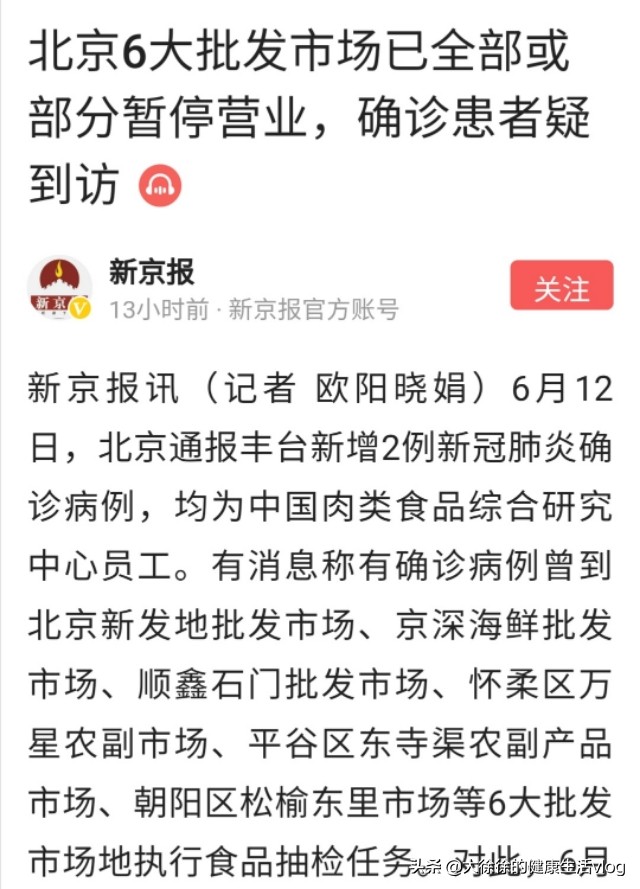The width and height of the screenshot is (640, 889).
Task: Open the 新京报 author profile avatar
Action: (x=59, y=288)
